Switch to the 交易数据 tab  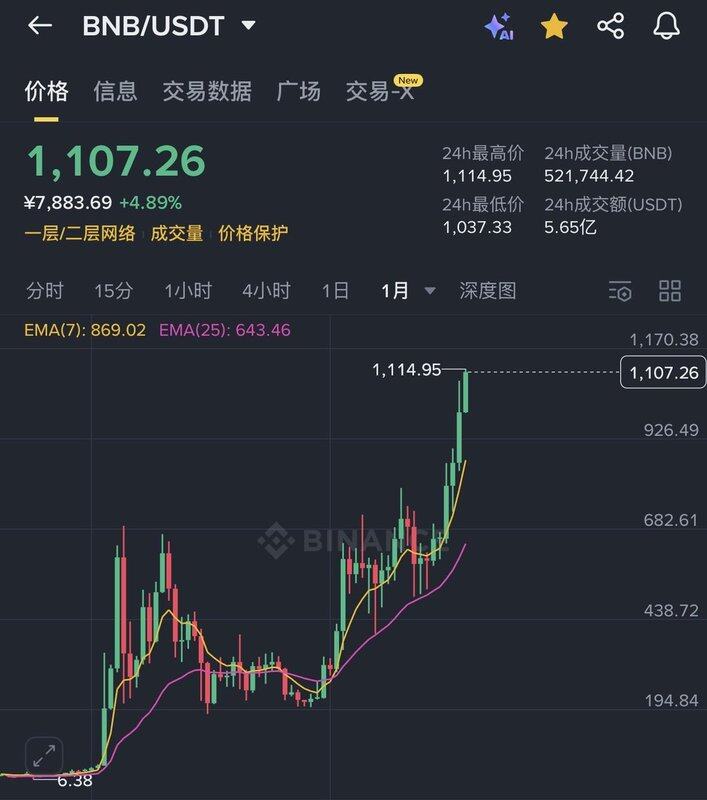[207, 92]
